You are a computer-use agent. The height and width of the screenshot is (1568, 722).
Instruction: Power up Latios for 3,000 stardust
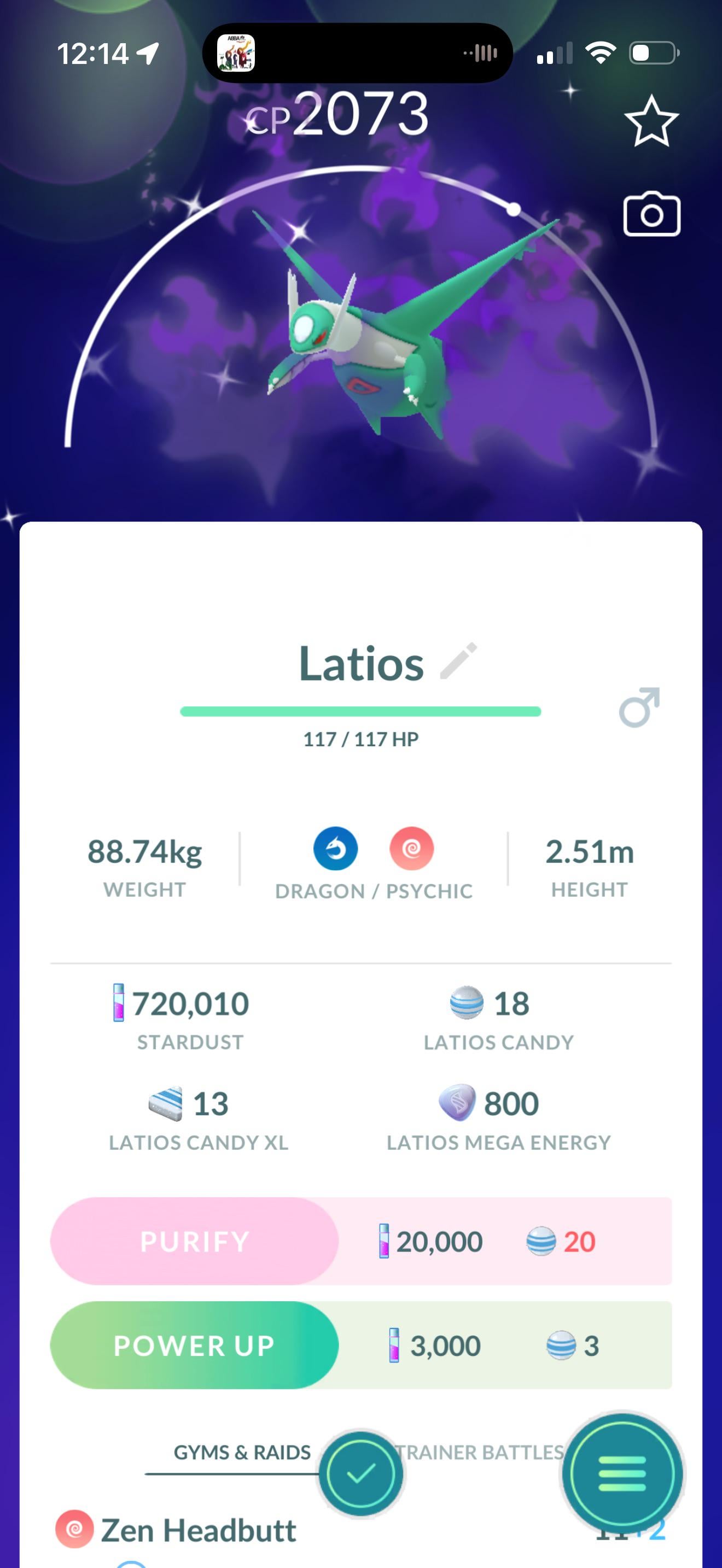coord(194,1344)
